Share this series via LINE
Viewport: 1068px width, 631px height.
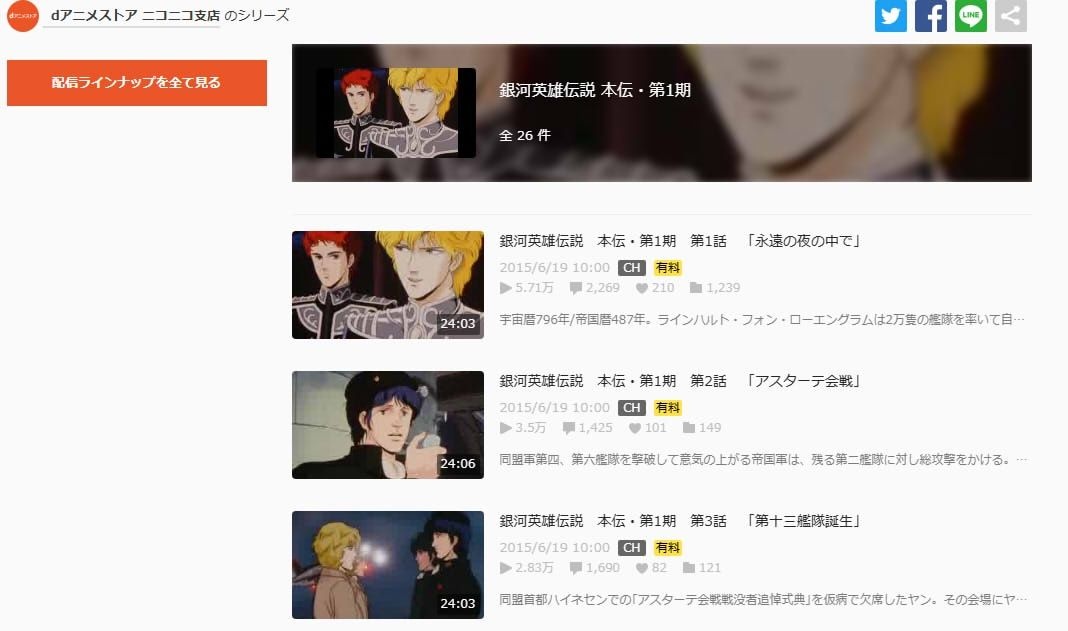(970, 16)
